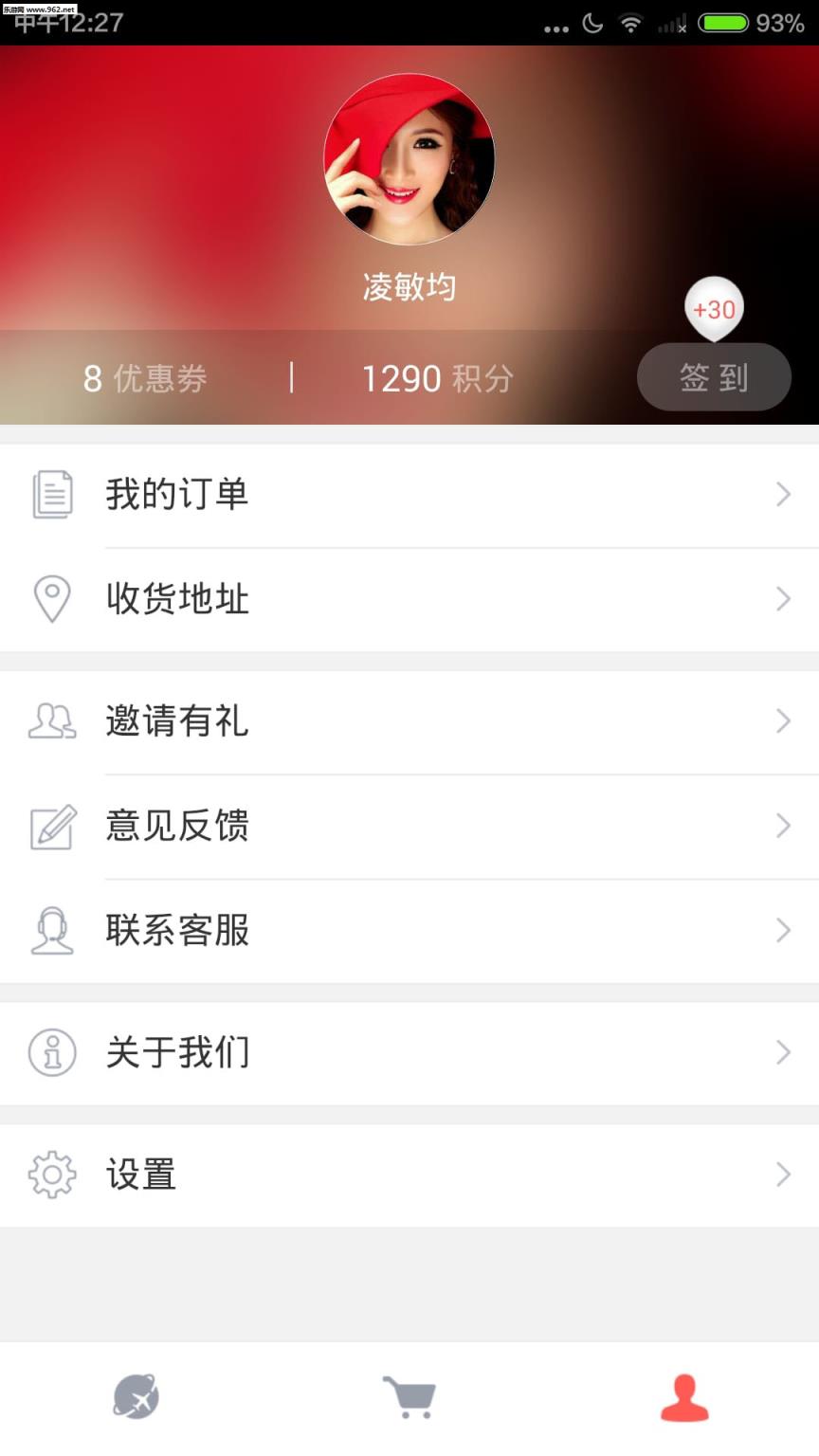Open 1290 积分 points details
Image resolution: width=819 pixels, height=1456 pixels.
click(x=437, y=378)
